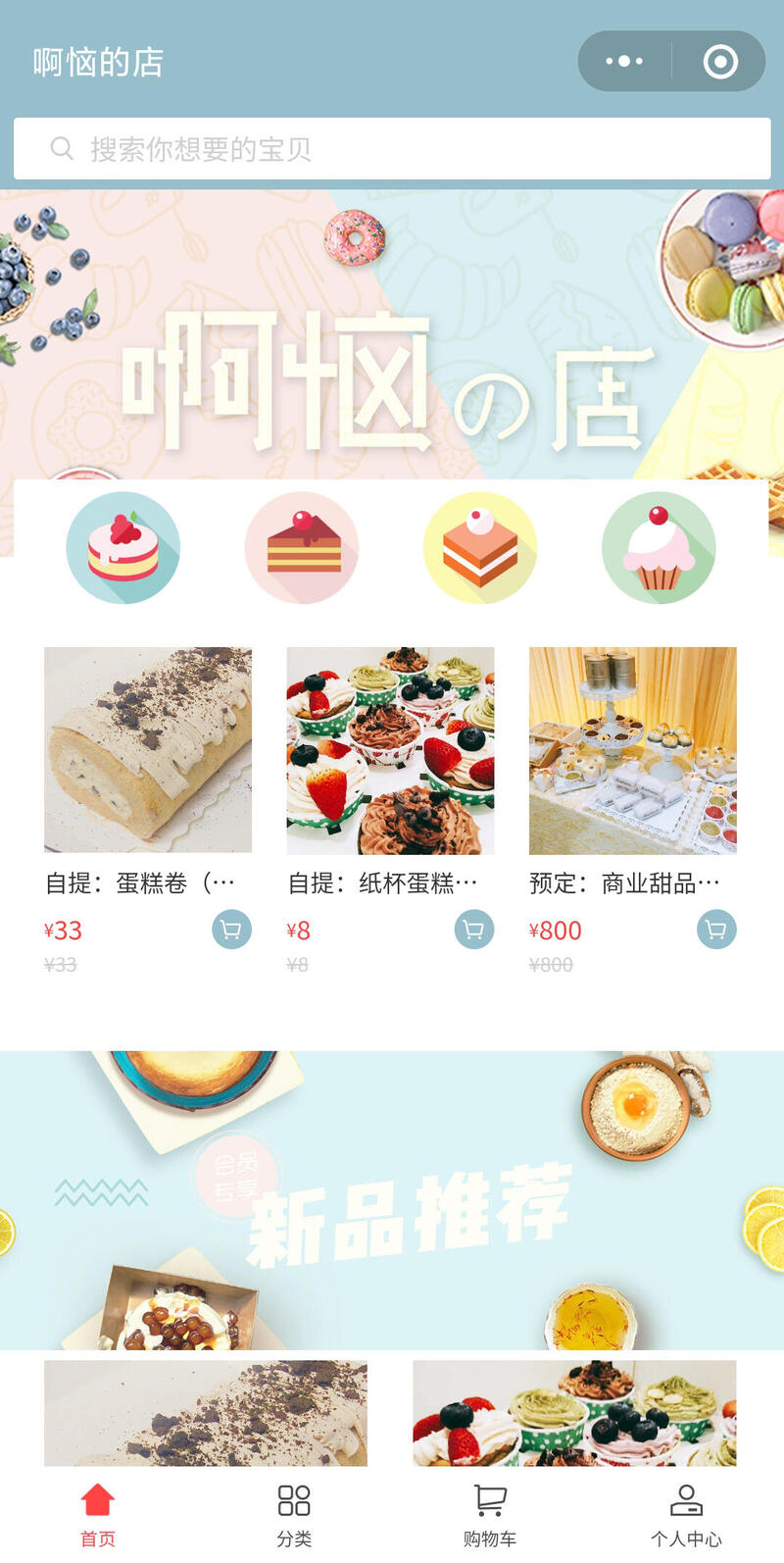Open the round strawberry cake category icon
This screenshot has width=784, height=1563.
pos(123,548)
